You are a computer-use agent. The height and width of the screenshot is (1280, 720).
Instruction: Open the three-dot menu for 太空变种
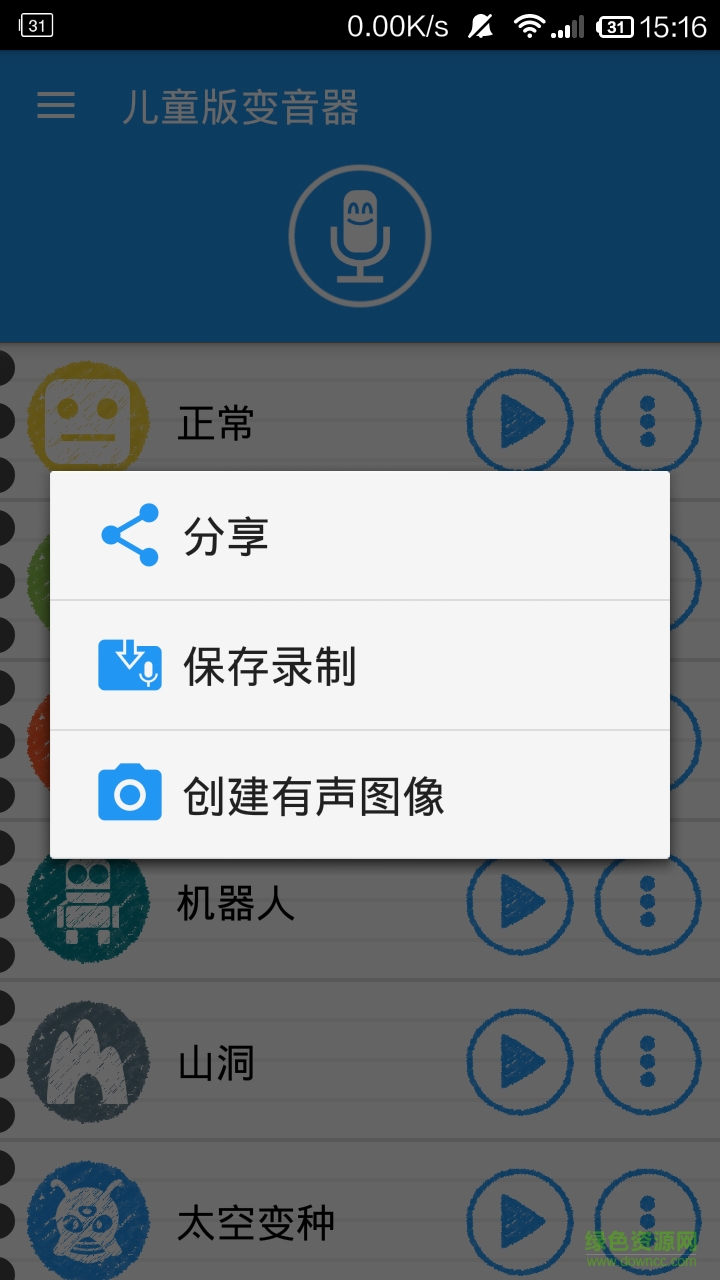tap(648, 1222)
